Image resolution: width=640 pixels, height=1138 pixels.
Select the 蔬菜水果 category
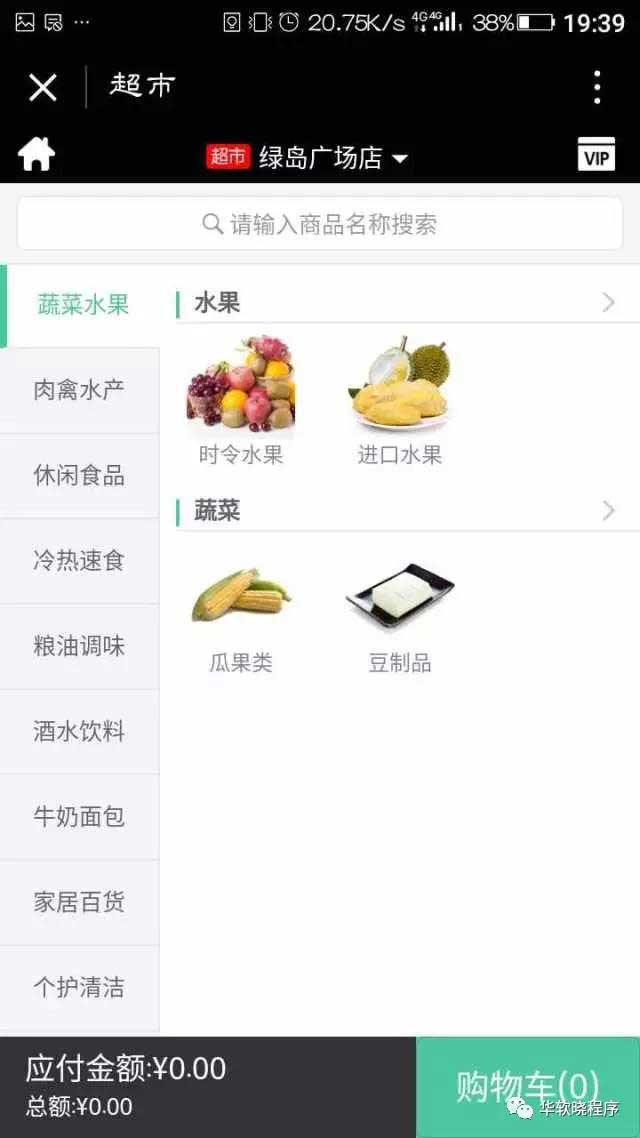(82, 305)
